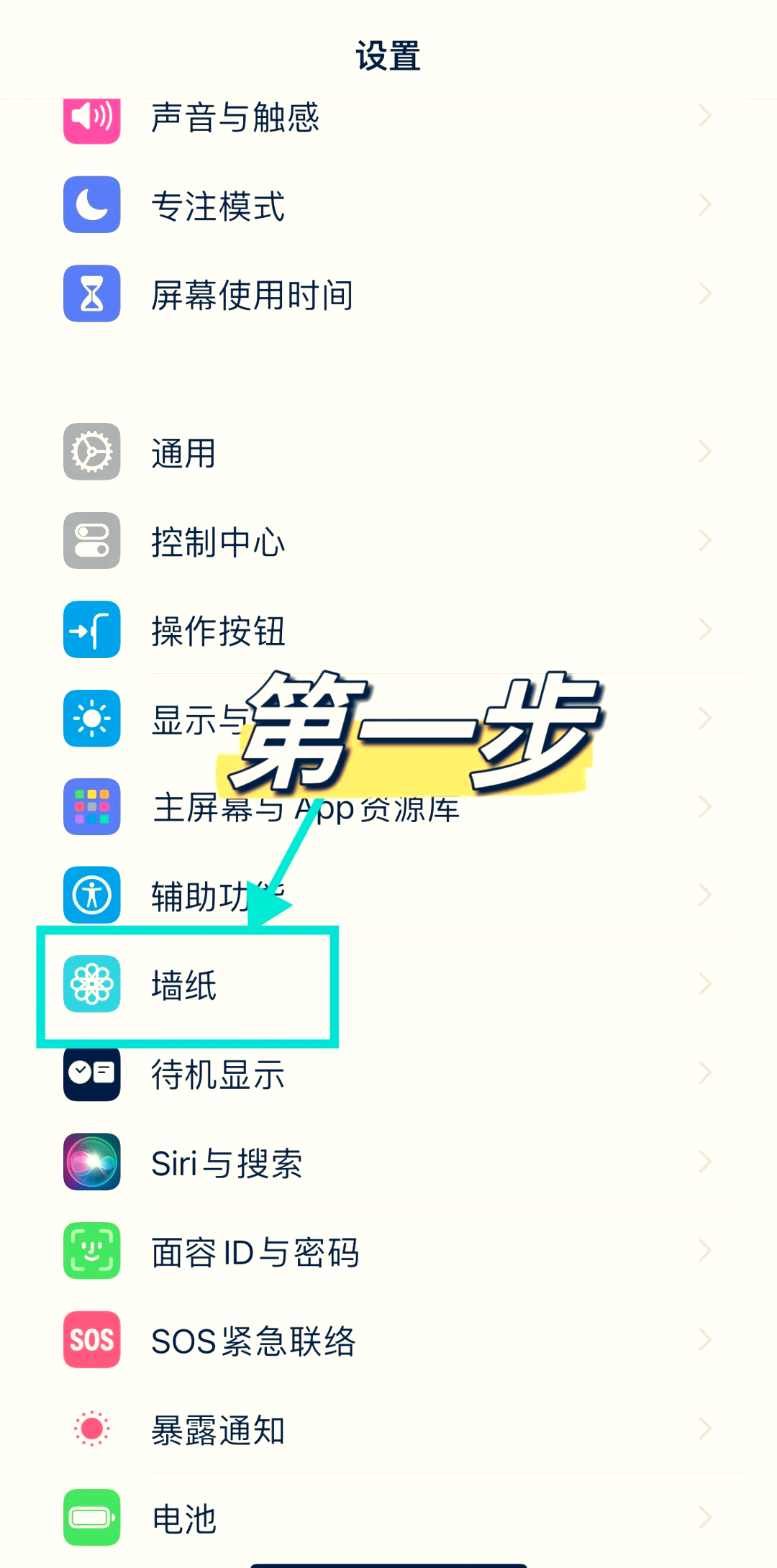Open 电池 settings
Image resolution: width=777 pixels, height=1568 pixels.
click(x=183, y=1519)
